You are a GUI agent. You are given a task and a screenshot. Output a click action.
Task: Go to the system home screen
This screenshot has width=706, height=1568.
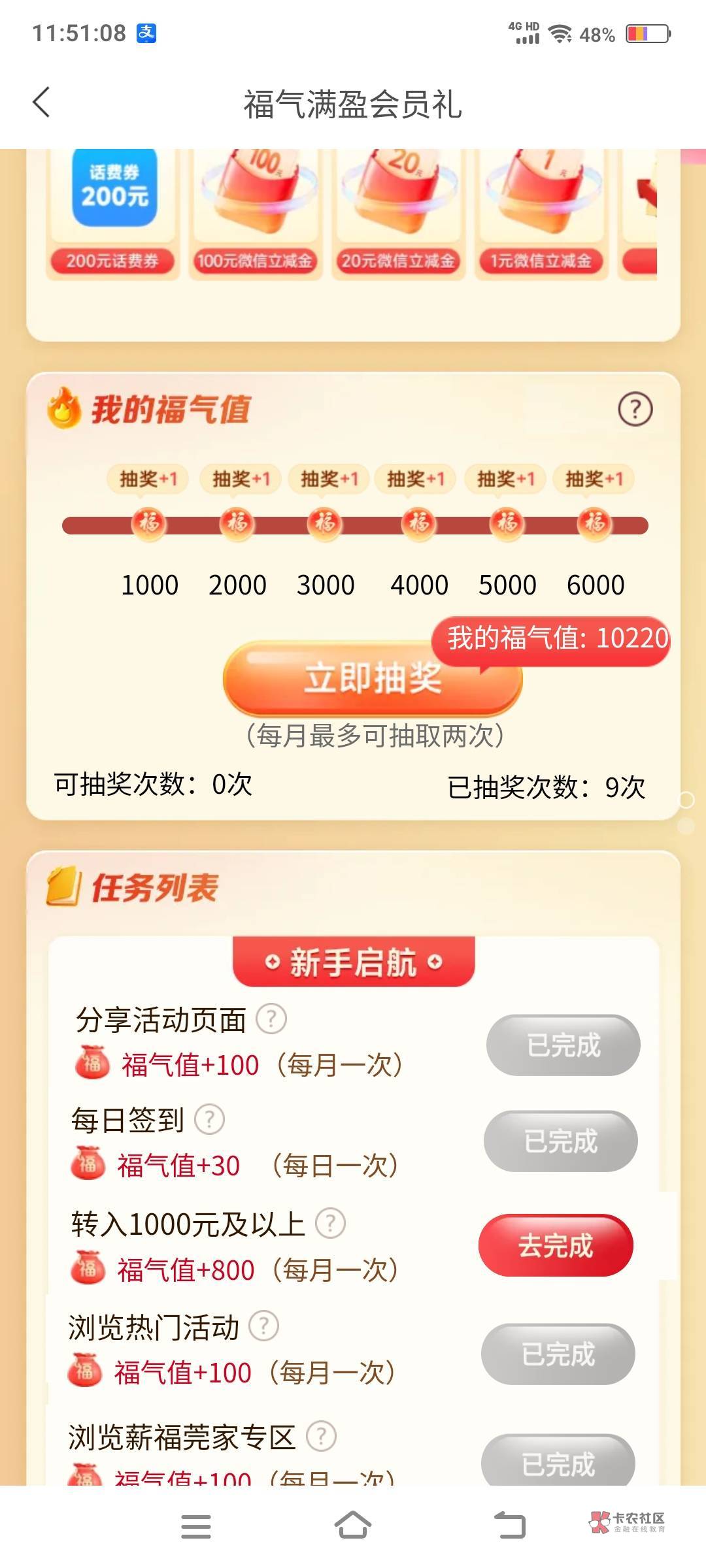[x=353, y=1526]
